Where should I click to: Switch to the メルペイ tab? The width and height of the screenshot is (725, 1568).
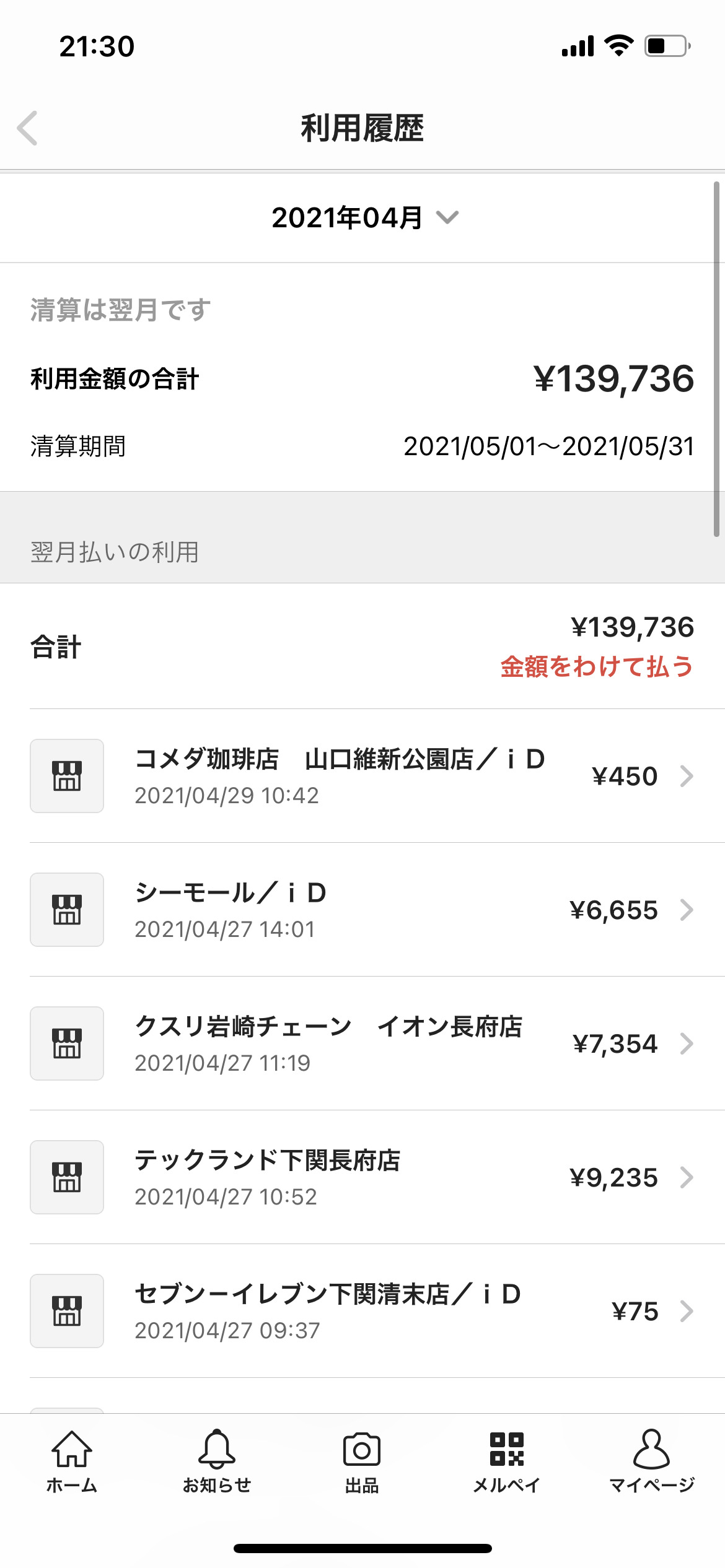pos(507,1461)
